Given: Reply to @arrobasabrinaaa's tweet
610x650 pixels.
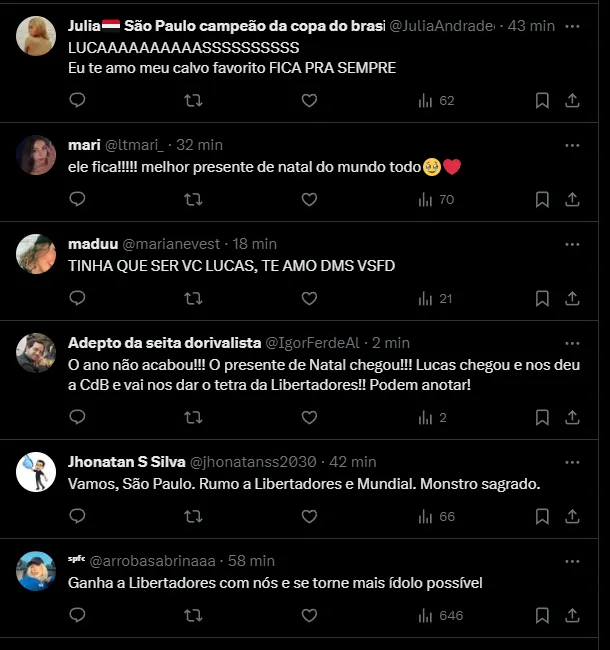Looking at the screenshot, I should tap(77, 615).
